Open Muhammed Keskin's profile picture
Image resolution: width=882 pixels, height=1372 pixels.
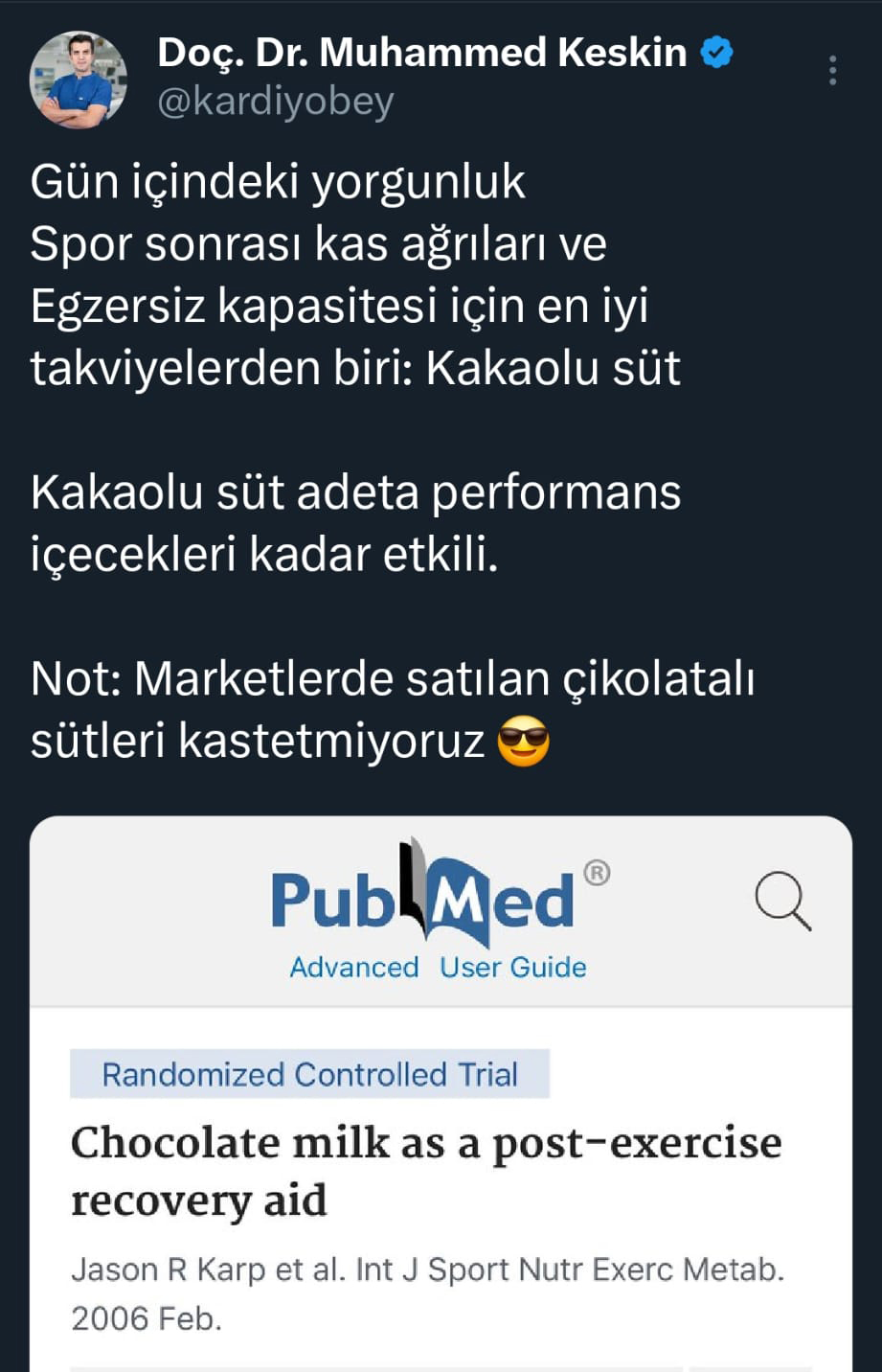[79, 80]
